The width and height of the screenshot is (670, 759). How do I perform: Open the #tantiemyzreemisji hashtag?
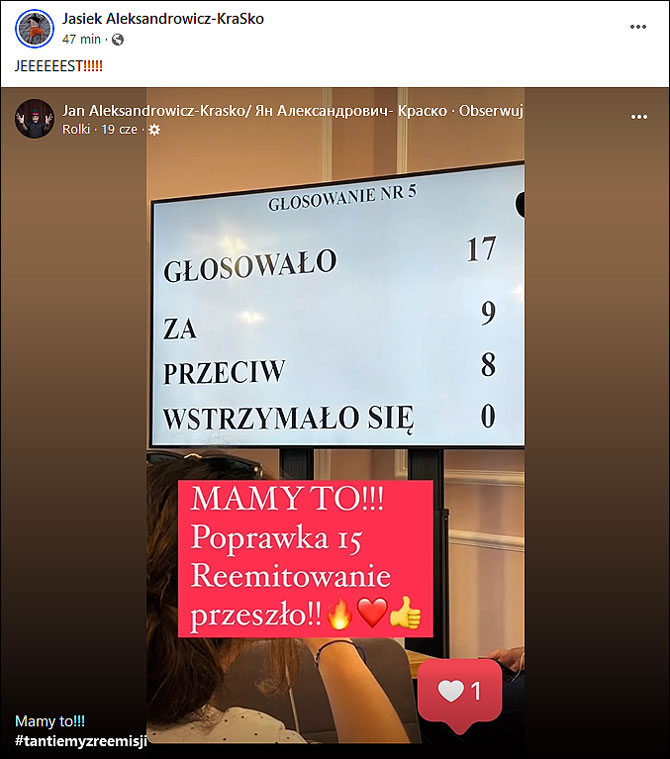(x=81, y=740)
